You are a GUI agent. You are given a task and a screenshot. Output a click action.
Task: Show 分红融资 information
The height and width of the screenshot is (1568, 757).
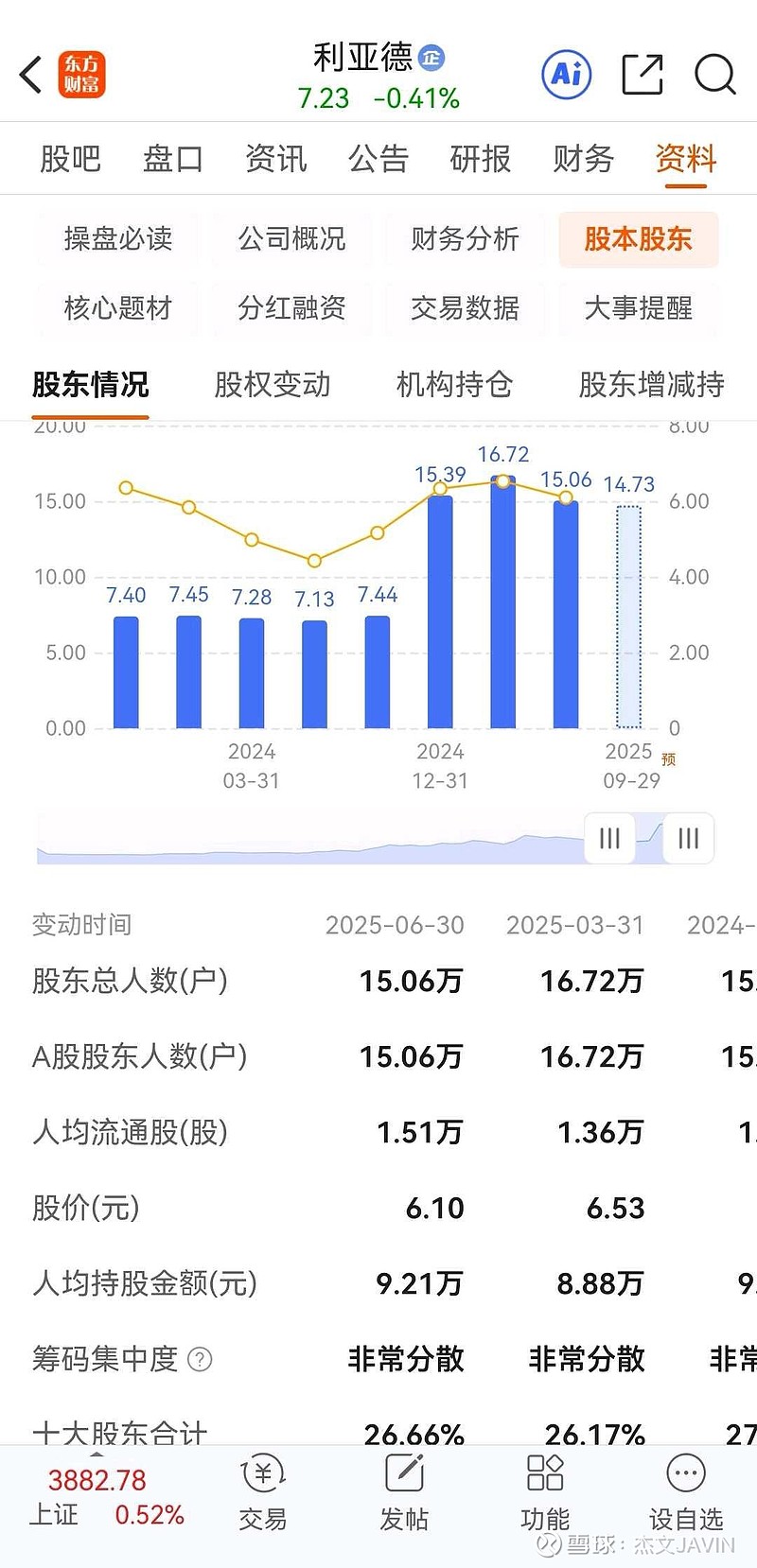click(291, 308)
